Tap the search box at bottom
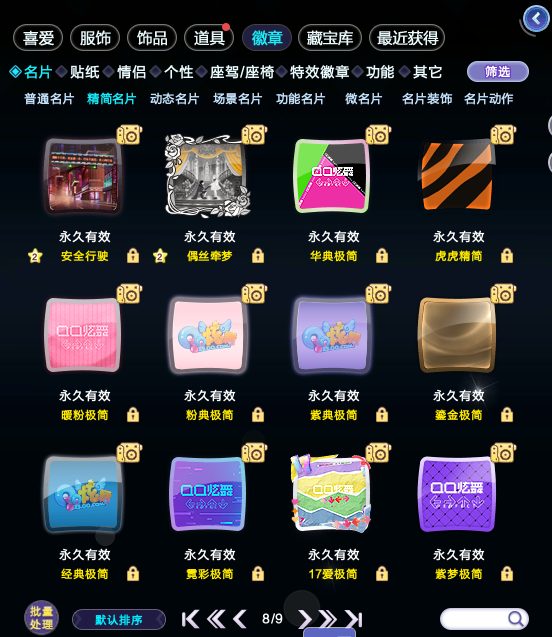This screenshot has height=637, width=552. (484, 619)
